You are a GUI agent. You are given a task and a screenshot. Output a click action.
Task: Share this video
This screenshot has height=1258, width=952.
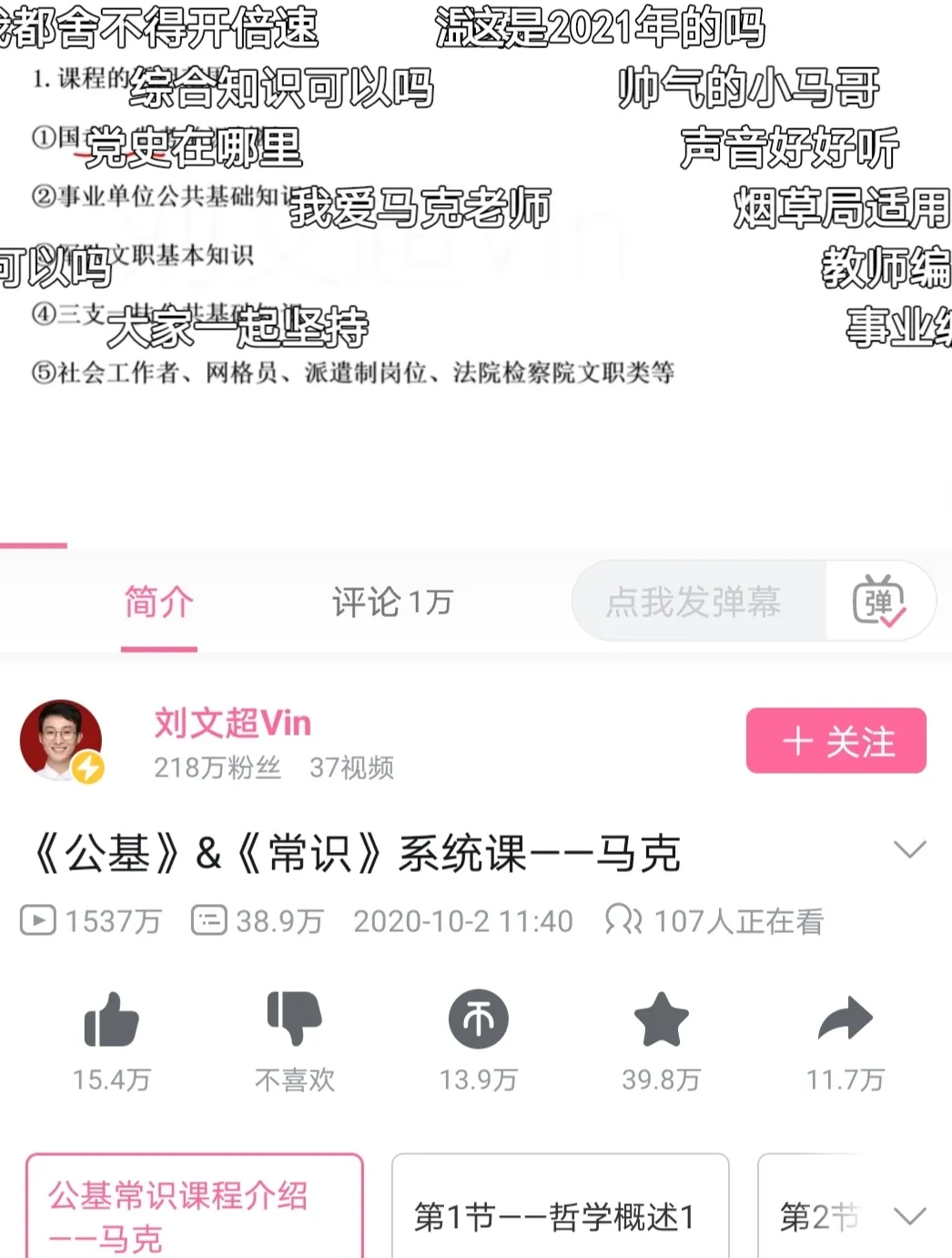(845, 1020)
